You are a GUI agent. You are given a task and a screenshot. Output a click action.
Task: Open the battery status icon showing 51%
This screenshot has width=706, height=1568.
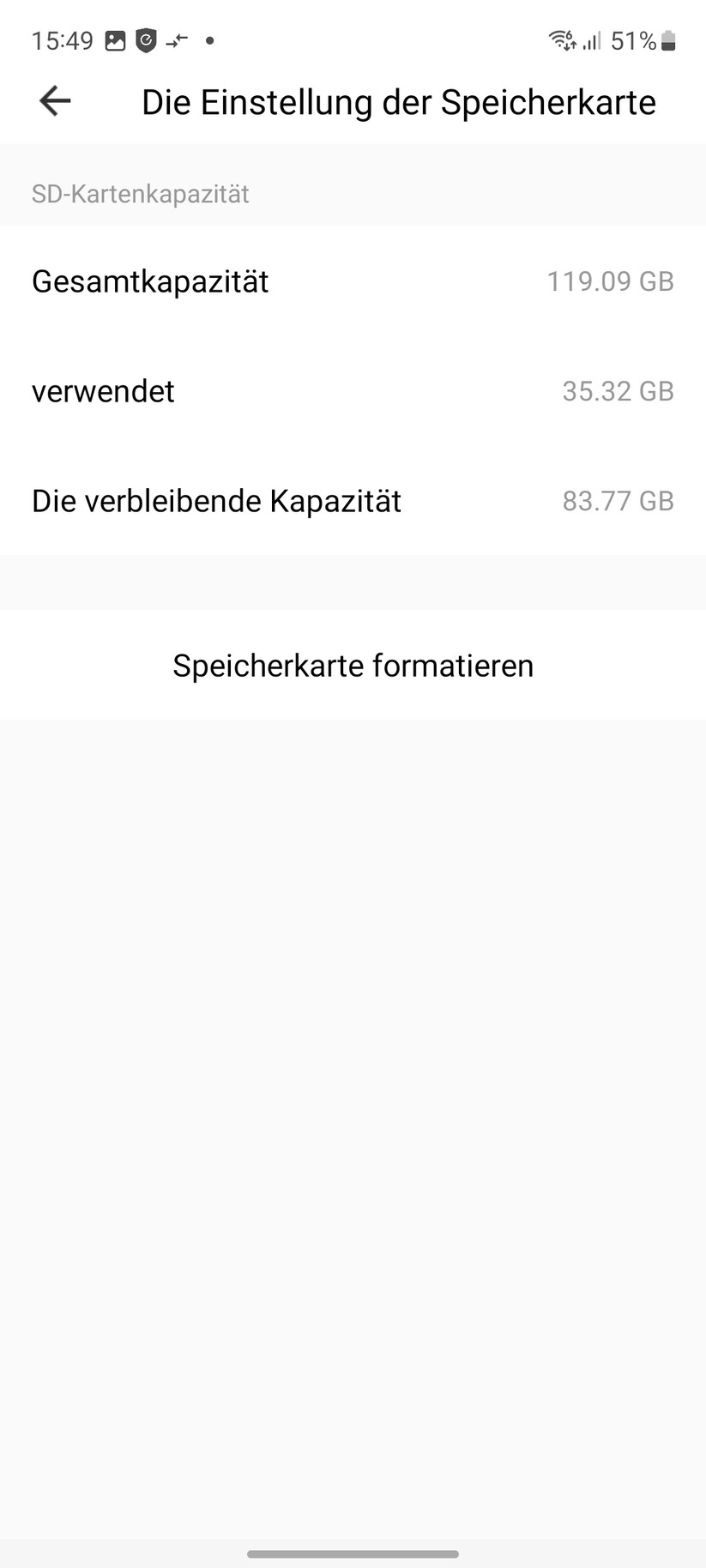pyautogui.click(x=667, y=39)
